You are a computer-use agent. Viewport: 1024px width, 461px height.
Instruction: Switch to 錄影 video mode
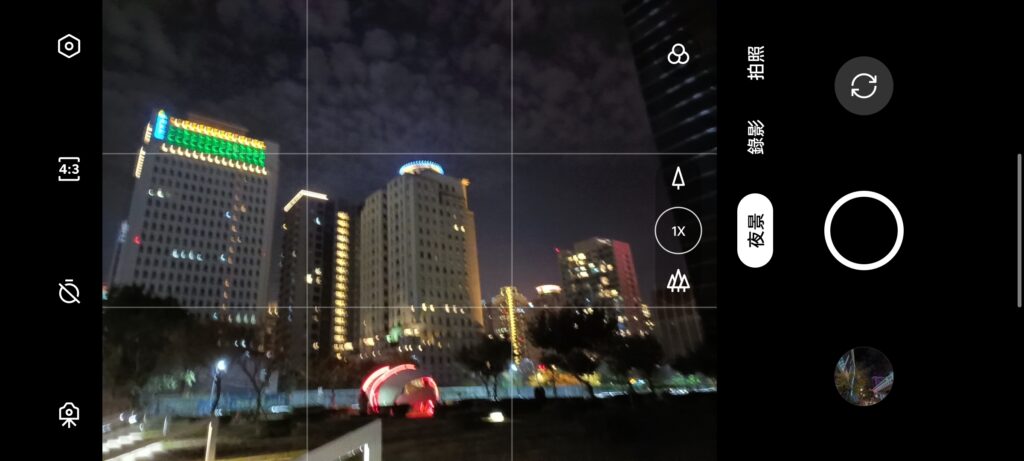[757, 137]
